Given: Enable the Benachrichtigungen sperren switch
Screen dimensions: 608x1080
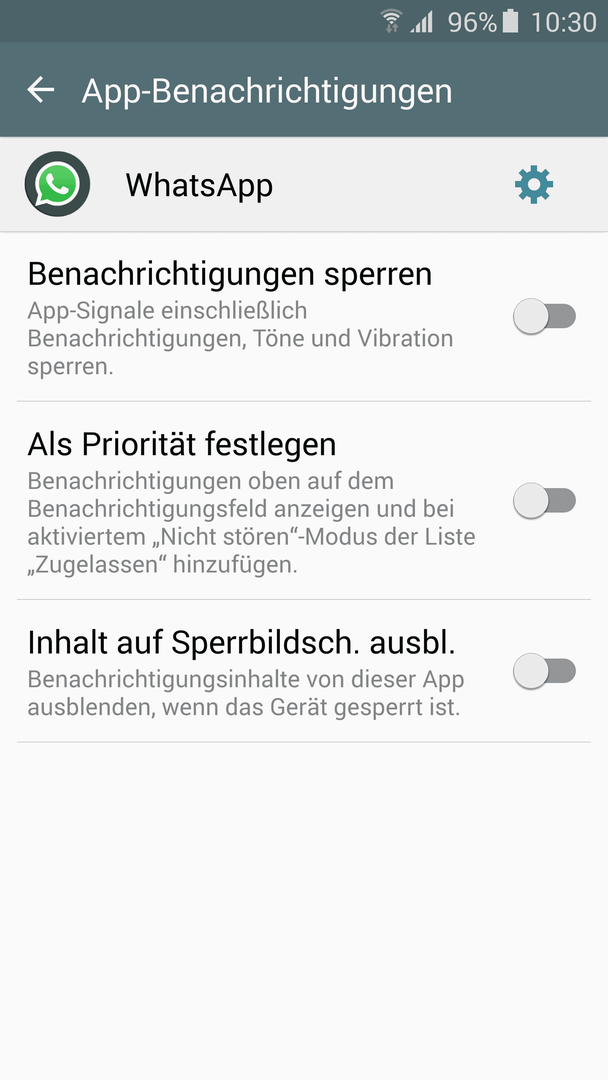Looking at the screenshot, I should (544, 317).
